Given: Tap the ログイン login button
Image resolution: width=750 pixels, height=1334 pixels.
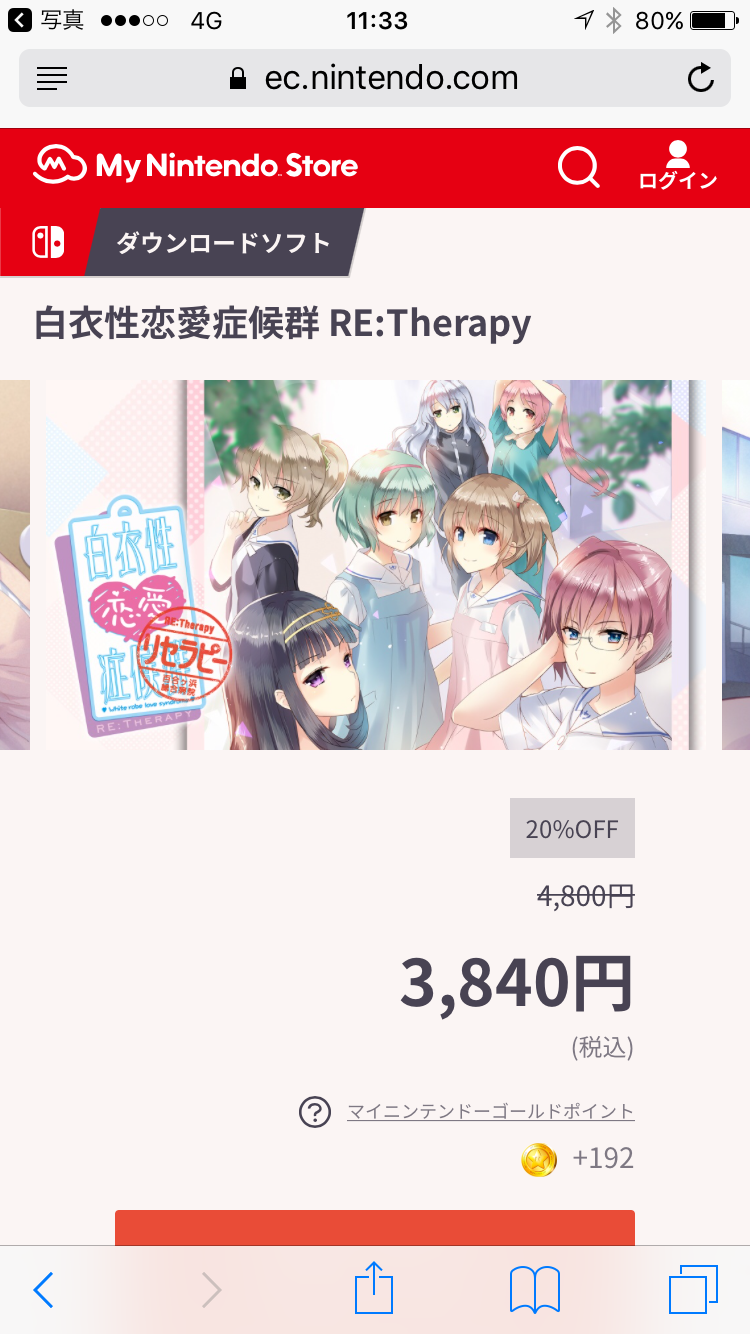Looking at the screenshot, I should click(x=678, y=166).
